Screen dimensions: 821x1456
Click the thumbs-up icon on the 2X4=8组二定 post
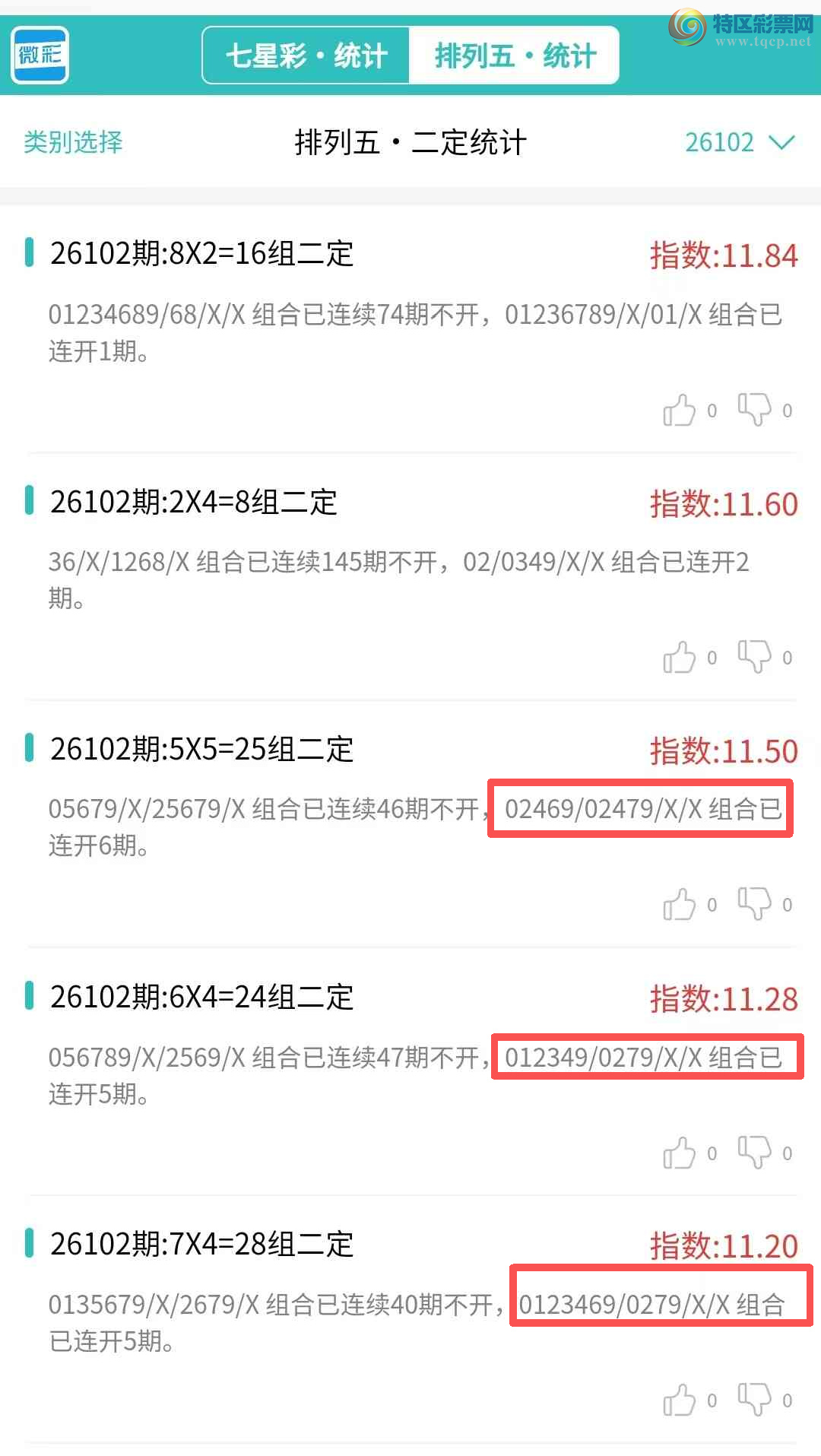[x=681, y=658]
